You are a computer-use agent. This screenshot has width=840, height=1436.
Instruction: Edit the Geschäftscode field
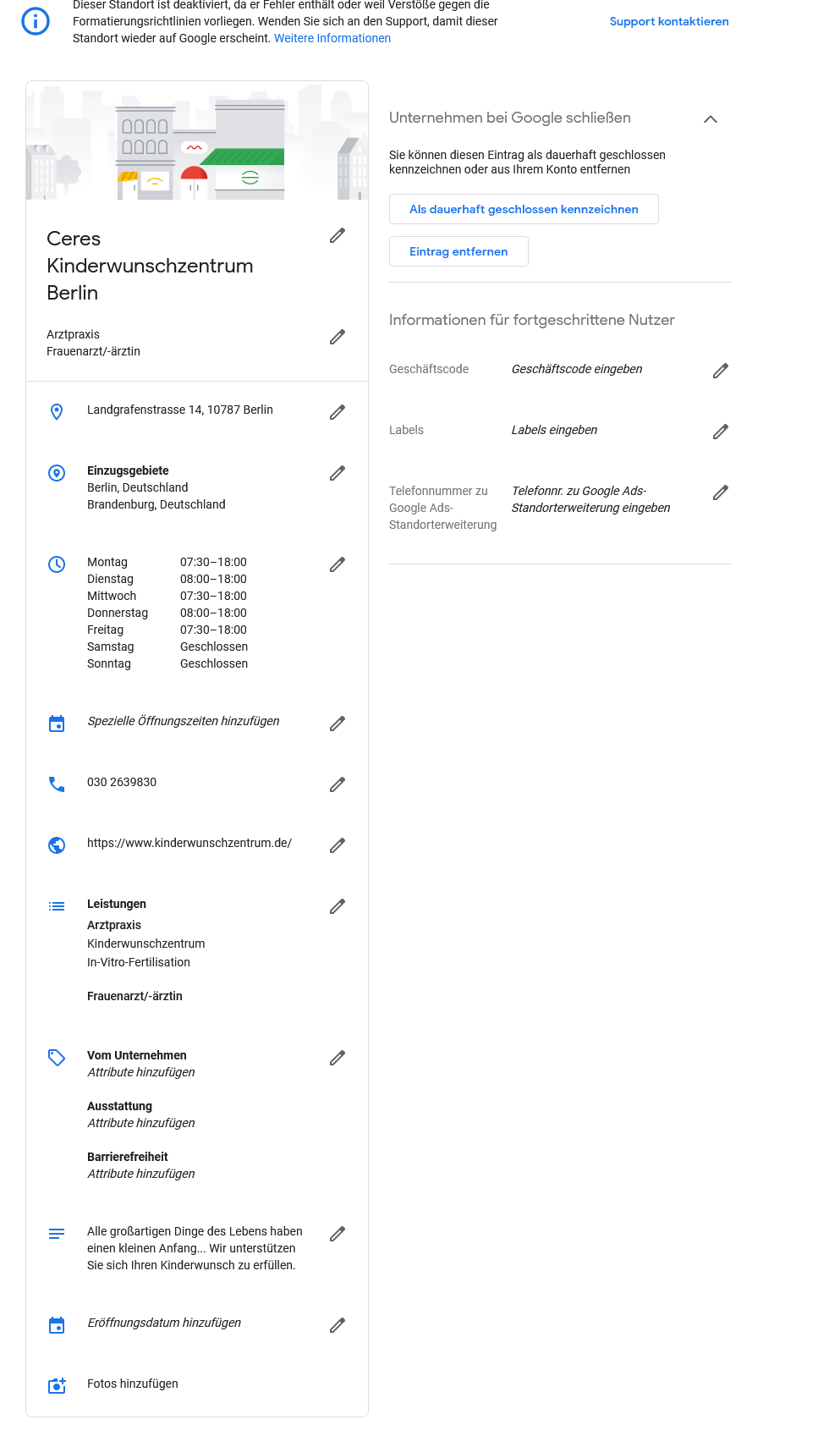(x=720, y=371)
